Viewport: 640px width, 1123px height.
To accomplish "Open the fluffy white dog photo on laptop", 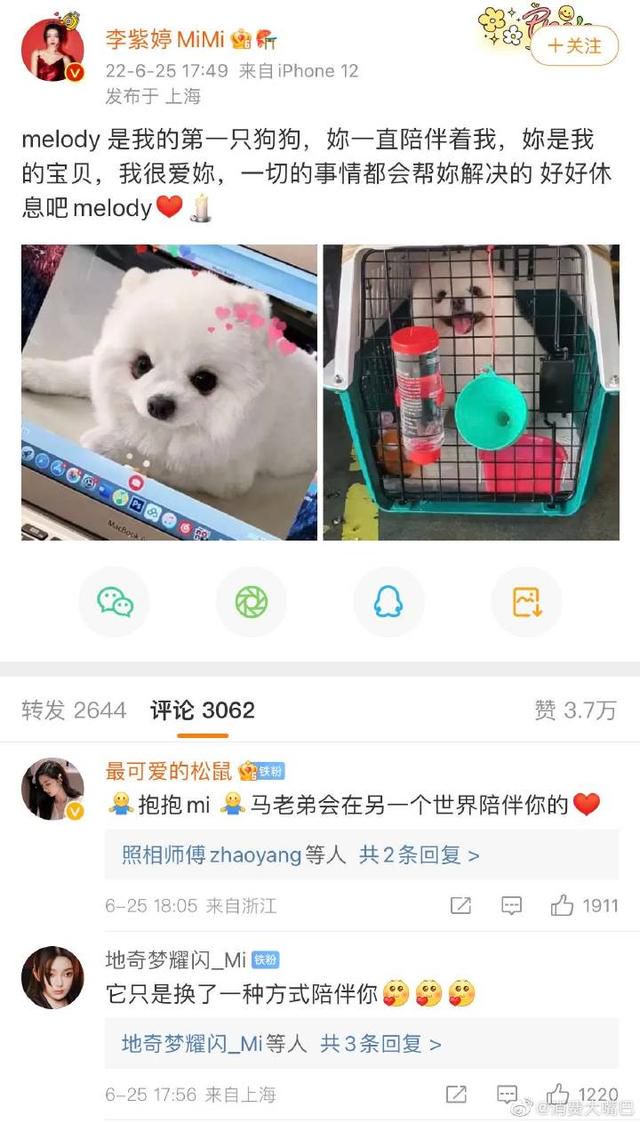I will click(169, 392).
